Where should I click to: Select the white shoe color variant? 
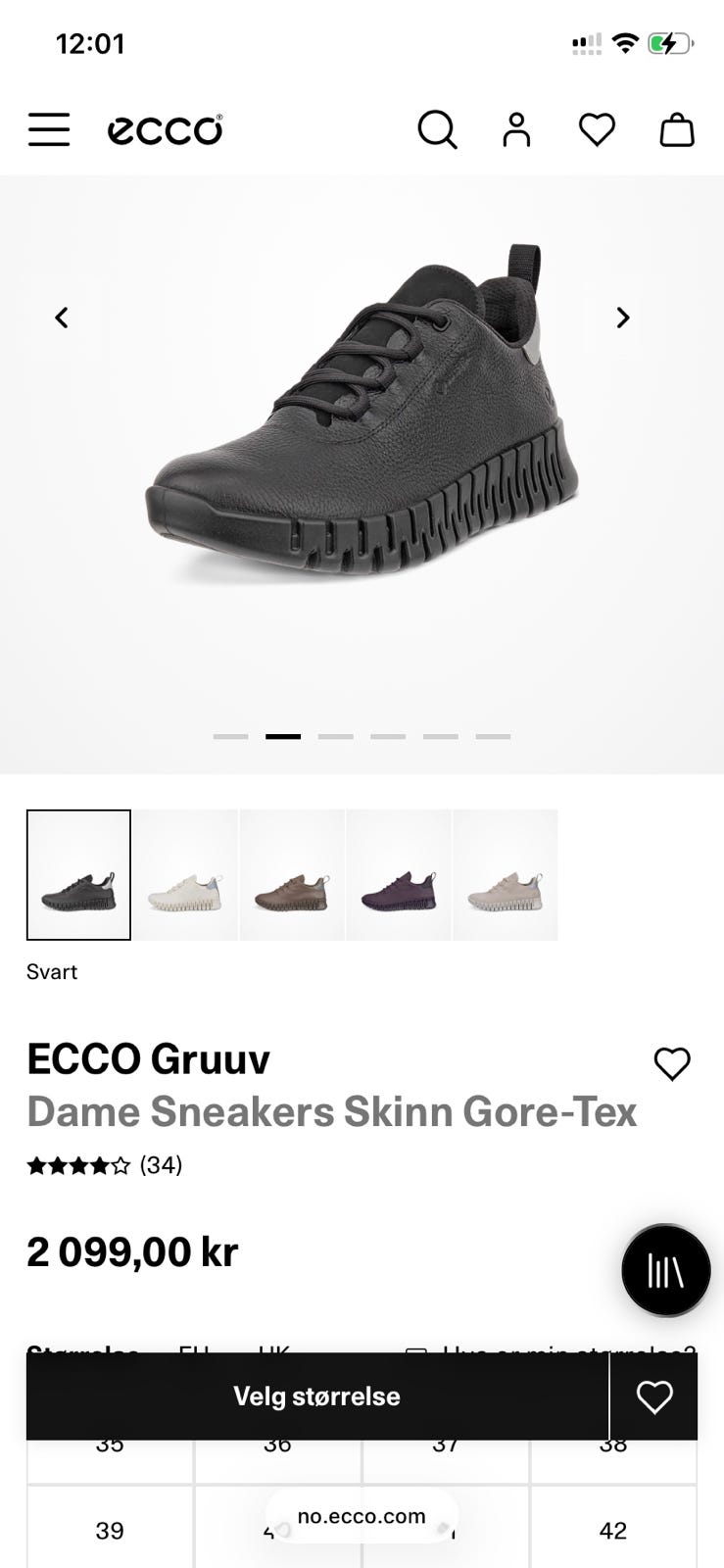(x=186, y=875)
